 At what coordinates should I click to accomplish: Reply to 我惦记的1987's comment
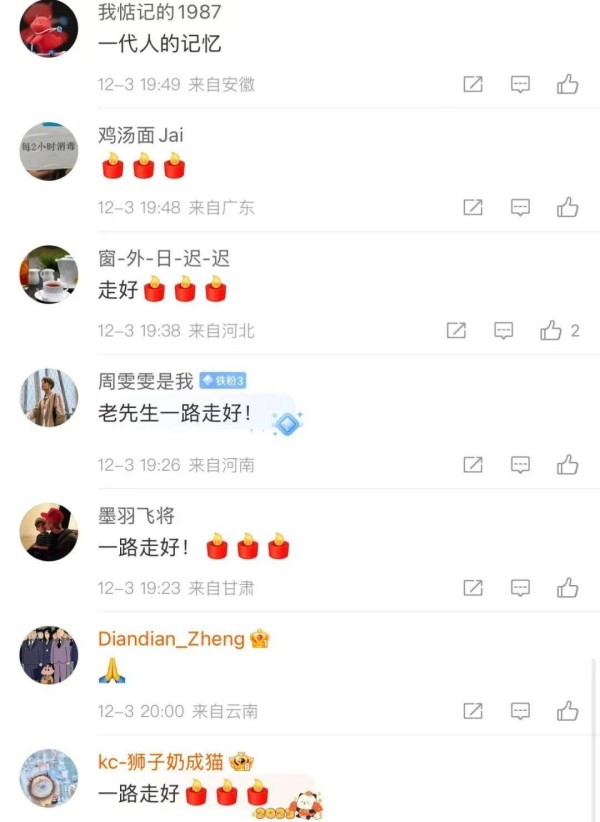tap(520, 85)
